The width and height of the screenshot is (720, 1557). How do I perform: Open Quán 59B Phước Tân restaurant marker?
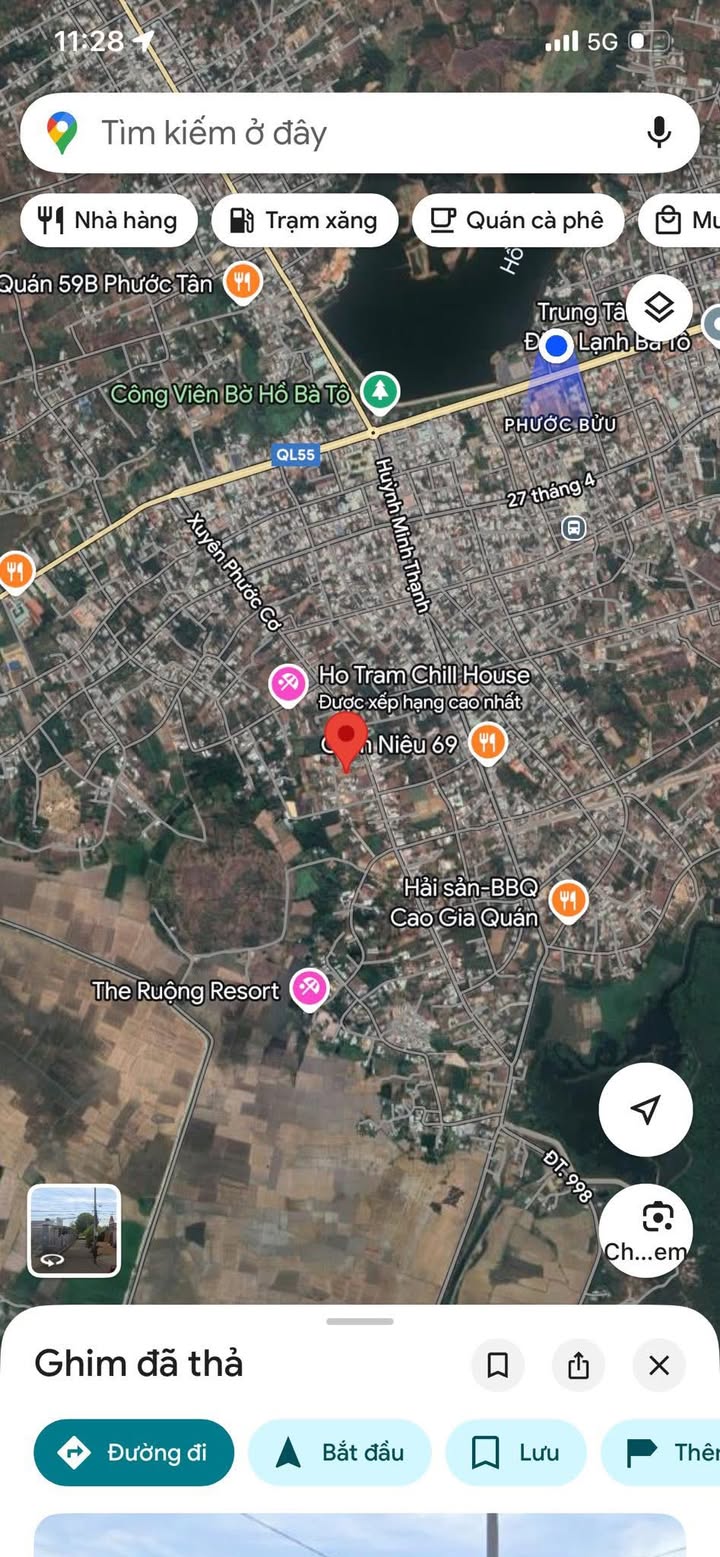coord(242,283)
